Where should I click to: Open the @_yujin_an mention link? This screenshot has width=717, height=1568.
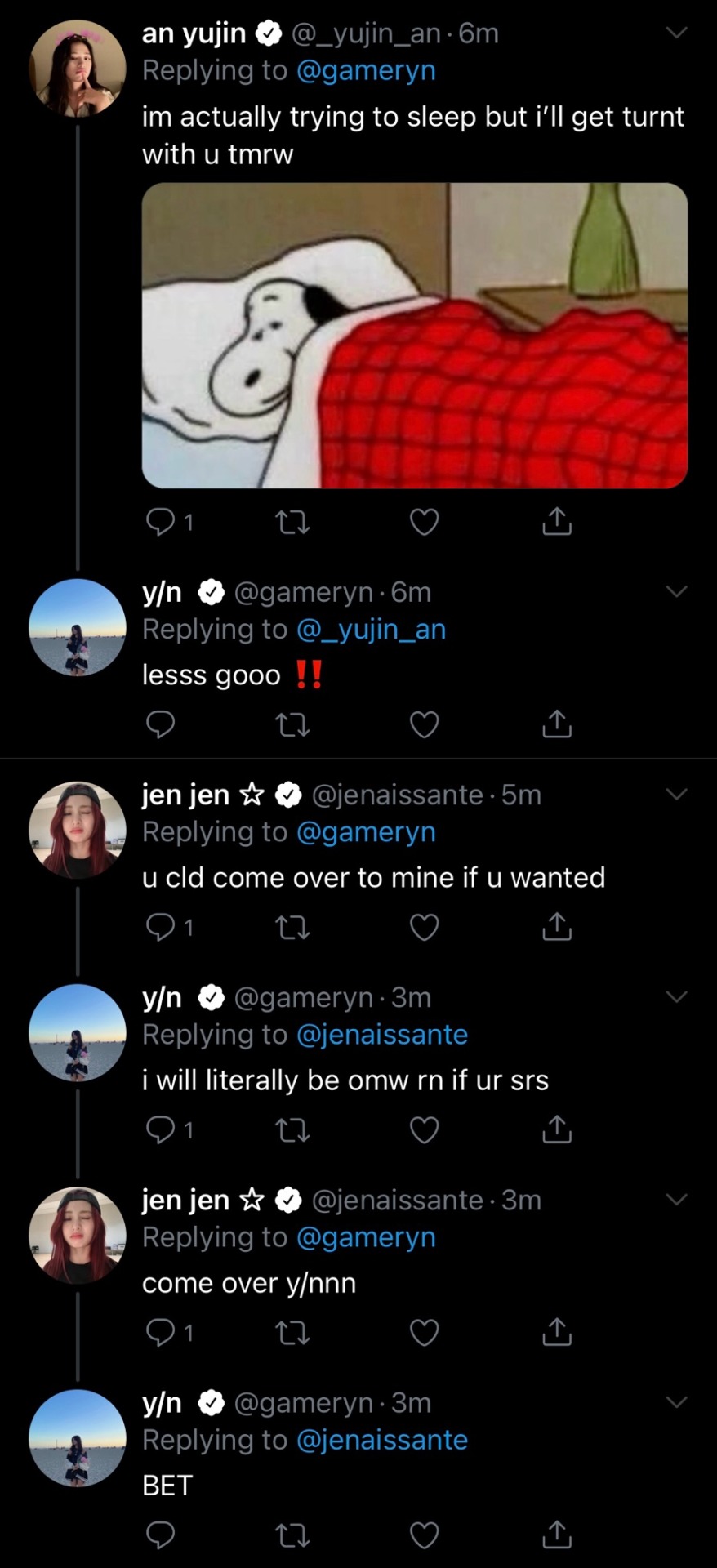point(371,630)
